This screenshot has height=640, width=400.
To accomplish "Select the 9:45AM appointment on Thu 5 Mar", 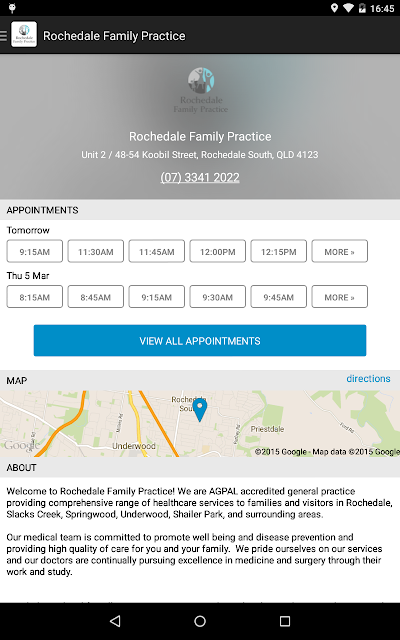I will (x=278, y=296).
